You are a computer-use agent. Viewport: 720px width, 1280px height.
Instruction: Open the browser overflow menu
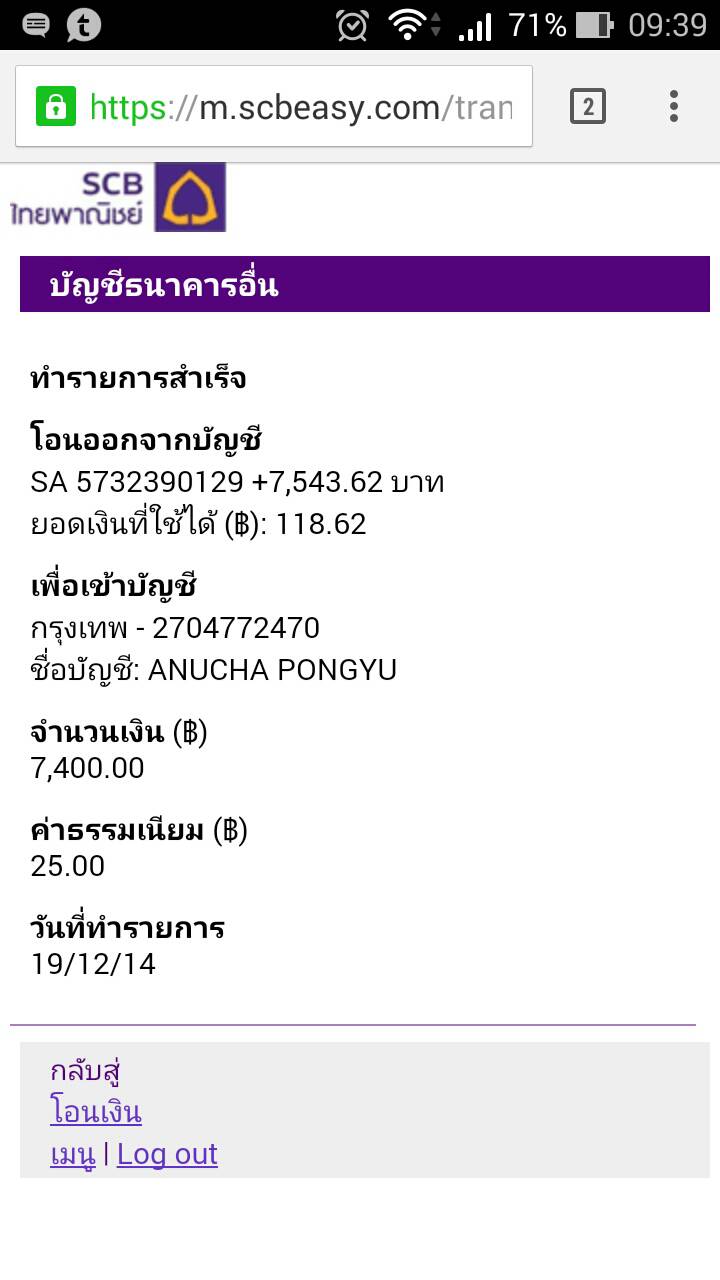click(x=674, y=106)
